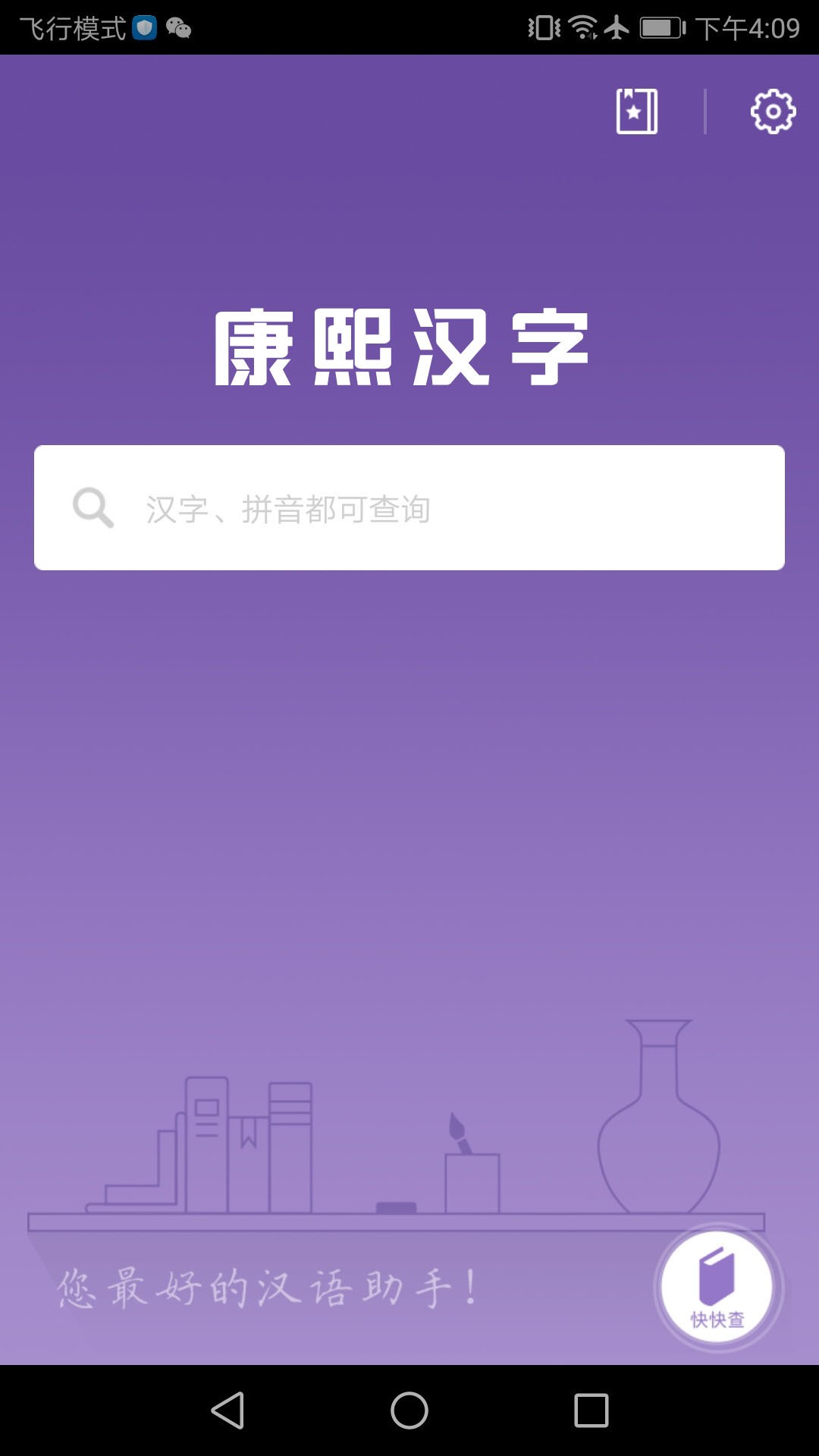The height and width of the screenshot is (1456, 819).
Task: Open the Settings gear
Action: click(772, 111)
